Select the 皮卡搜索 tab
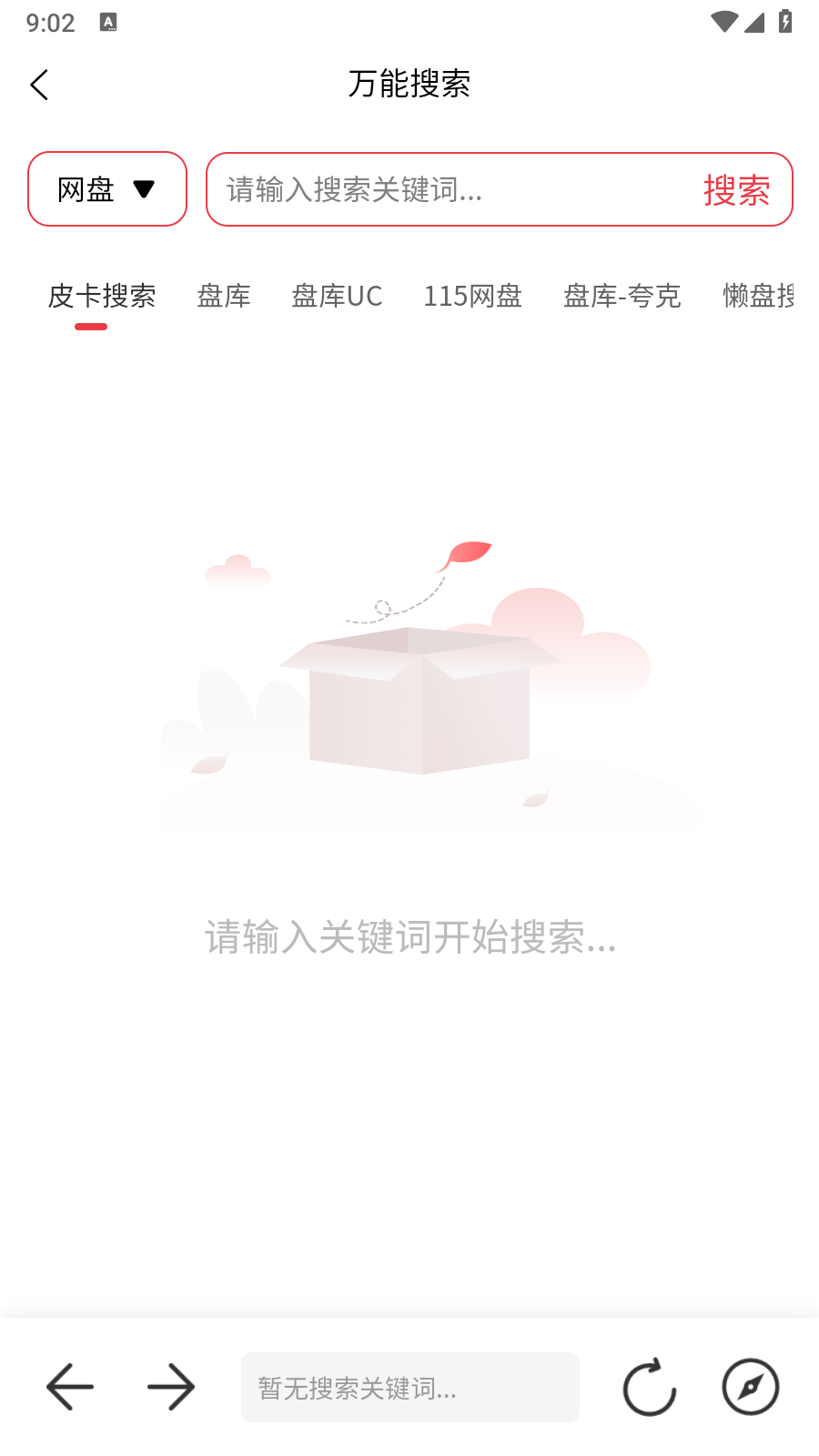This screenshot has height=1456, width=819. pyautogui.click(x=102, y=296)
